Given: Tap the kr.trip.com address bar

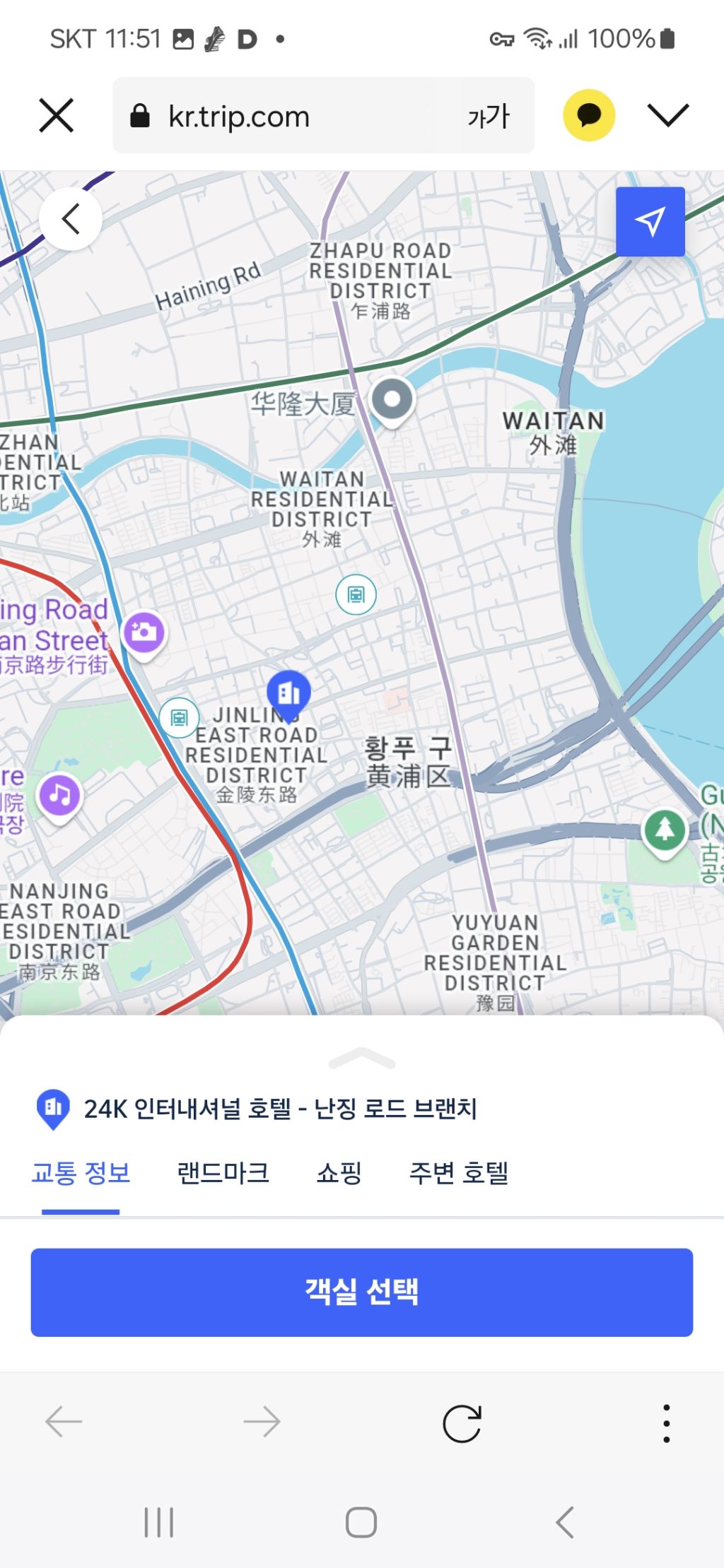Looking at the screenshot, I should (283, 116).
